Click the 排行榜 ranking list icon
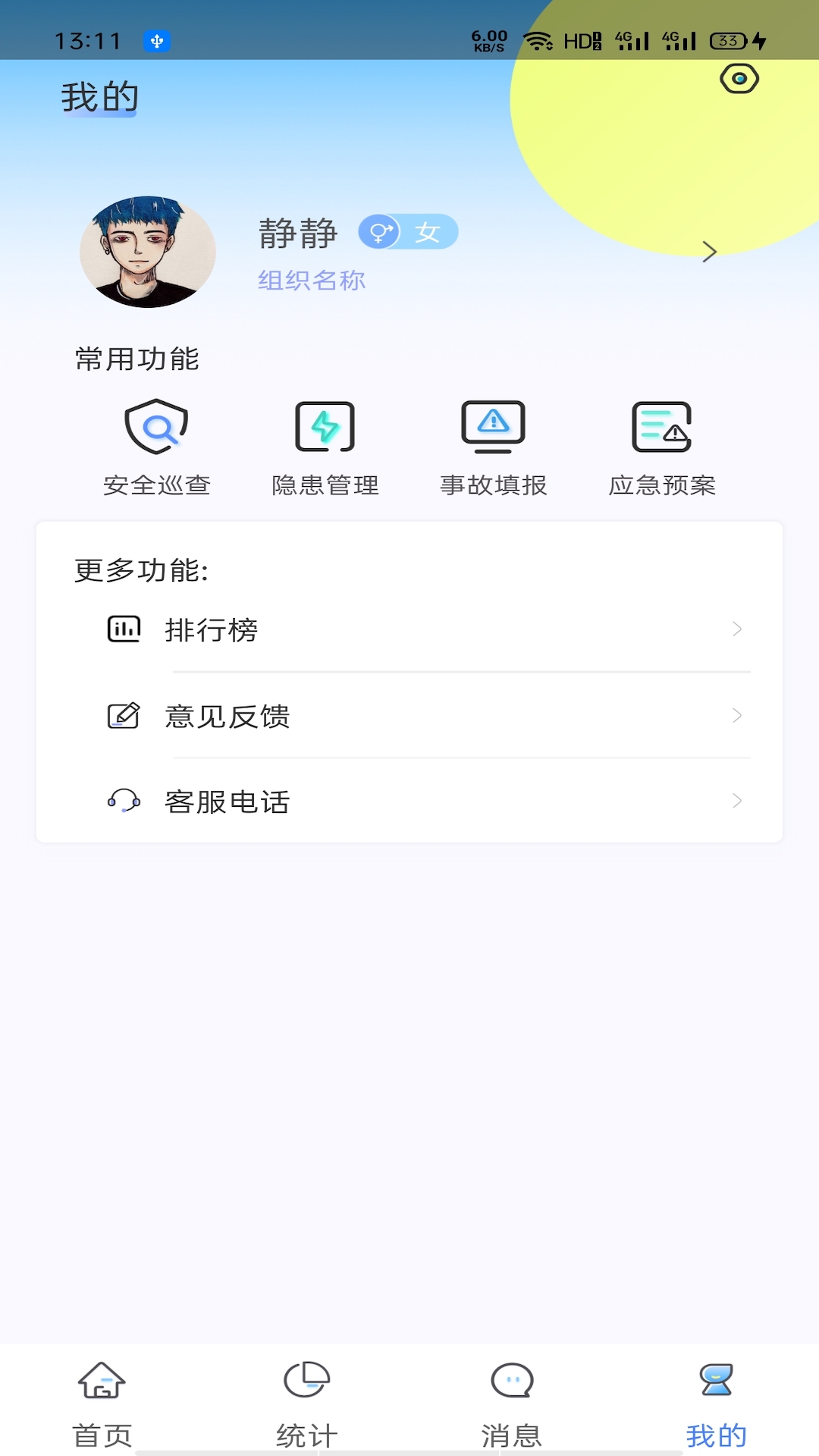The image size is (819, 1456). pos(123,629)
